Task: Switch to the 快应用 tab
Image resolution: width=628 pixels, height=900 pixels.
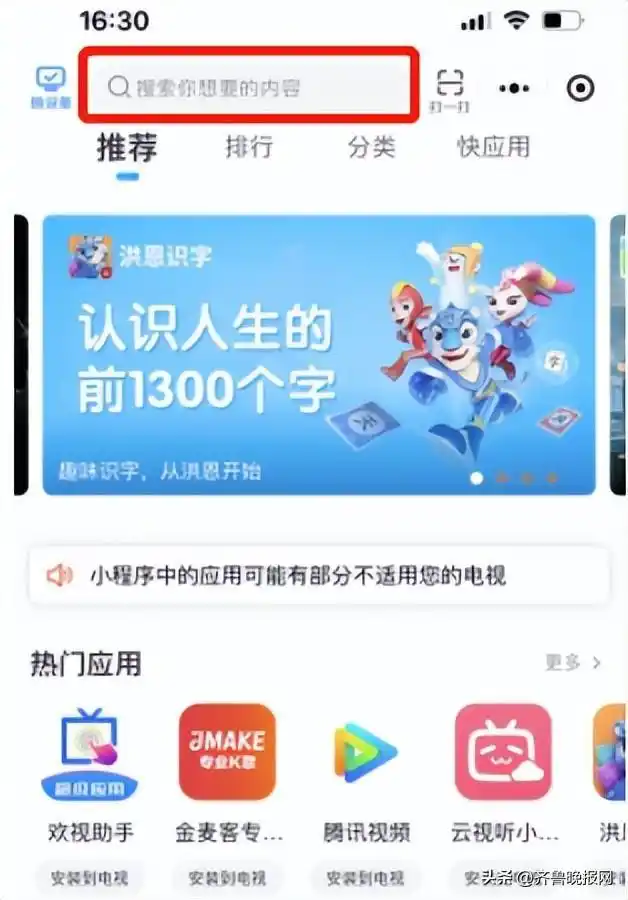Action: click(x=493, y=147)
